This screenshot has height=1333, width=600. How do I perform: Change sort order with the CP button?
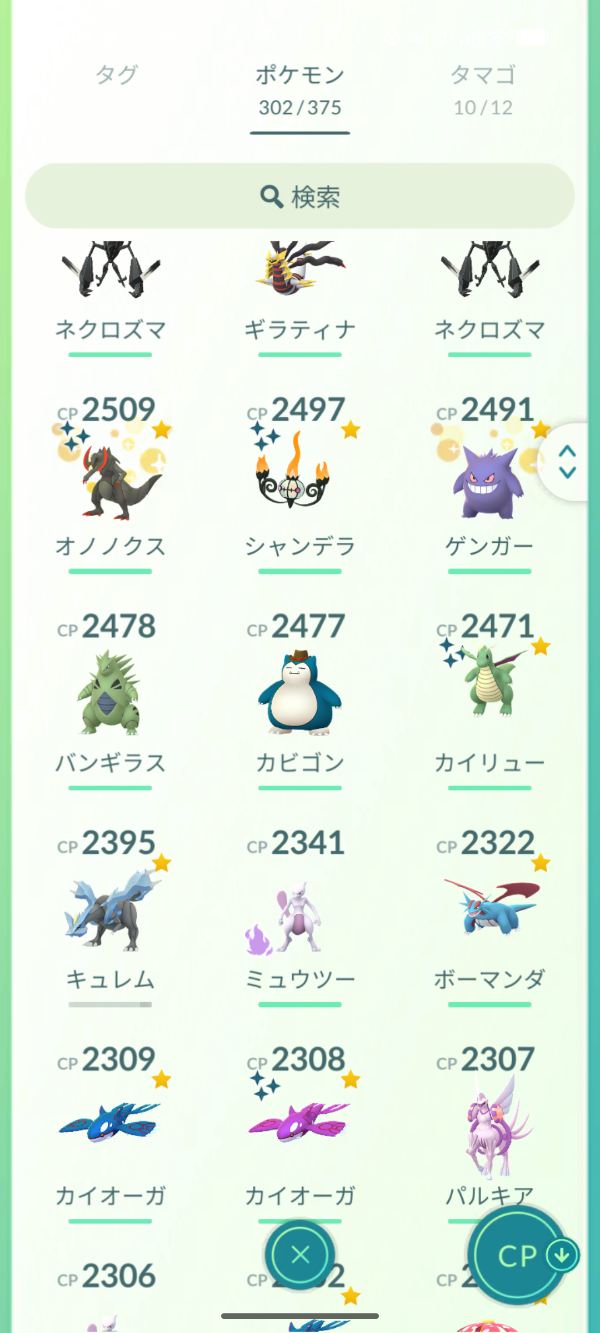519,1256
